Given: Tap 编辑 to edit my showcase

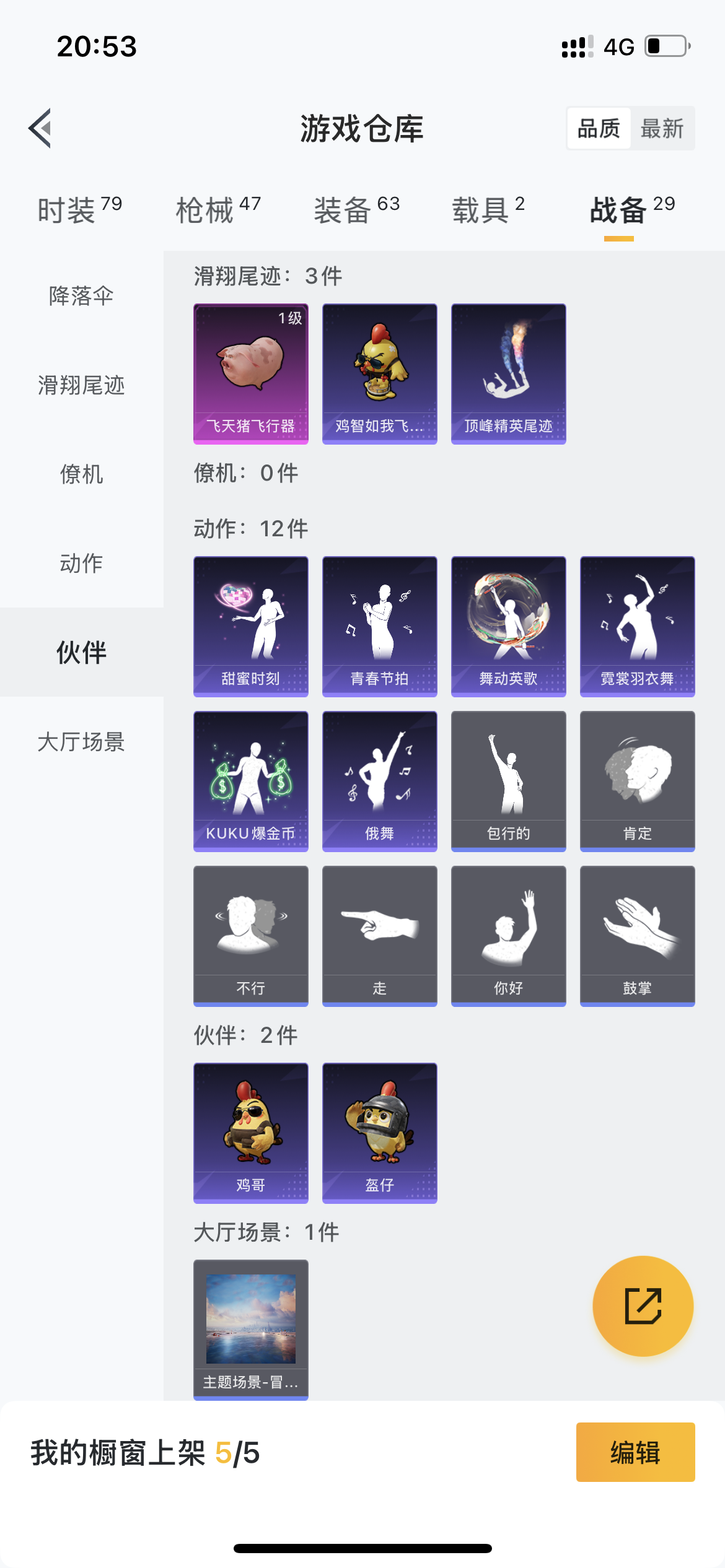Looking at the screenshot, I should [x=635, y=1452].
